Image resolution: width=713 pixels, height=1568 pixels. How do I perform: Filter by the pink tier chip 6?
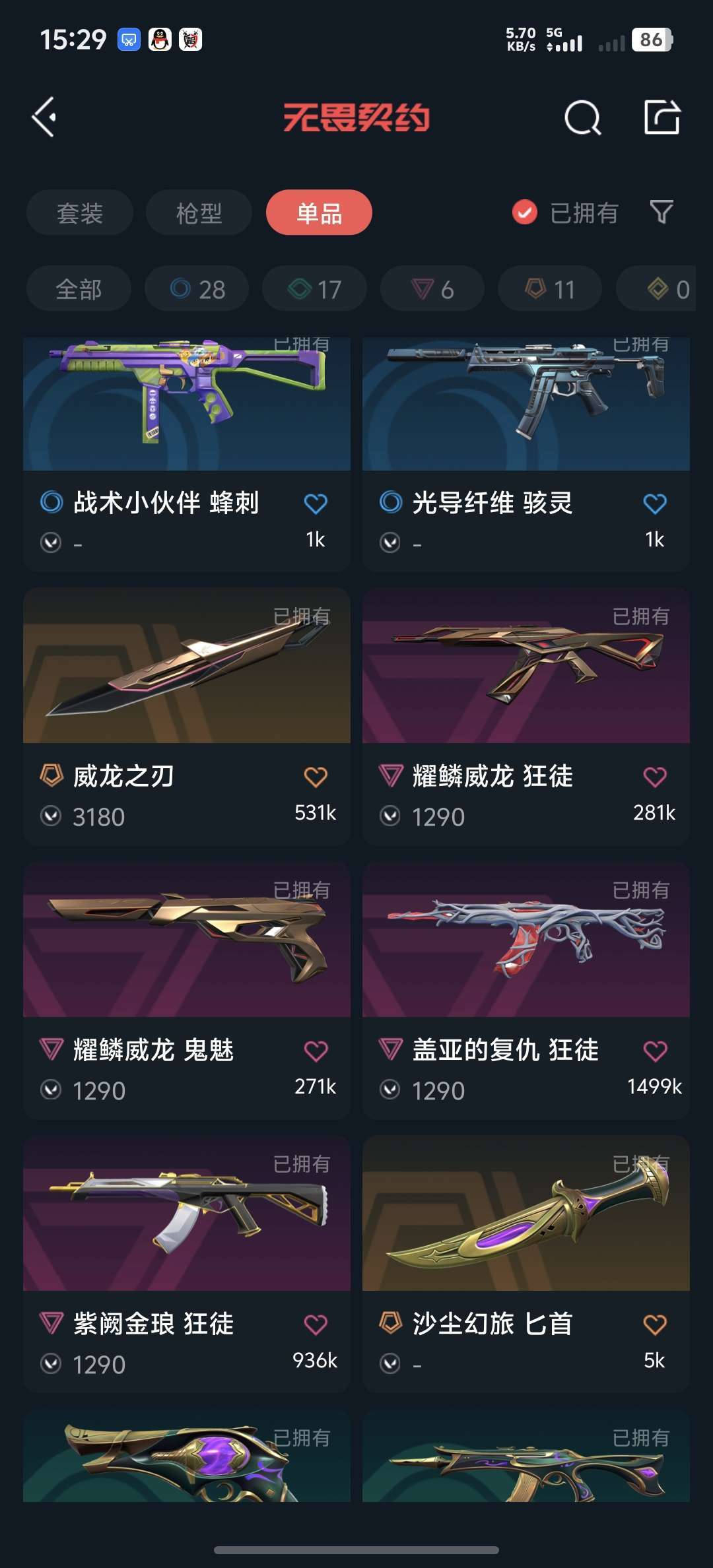click(x=432, y=289)
